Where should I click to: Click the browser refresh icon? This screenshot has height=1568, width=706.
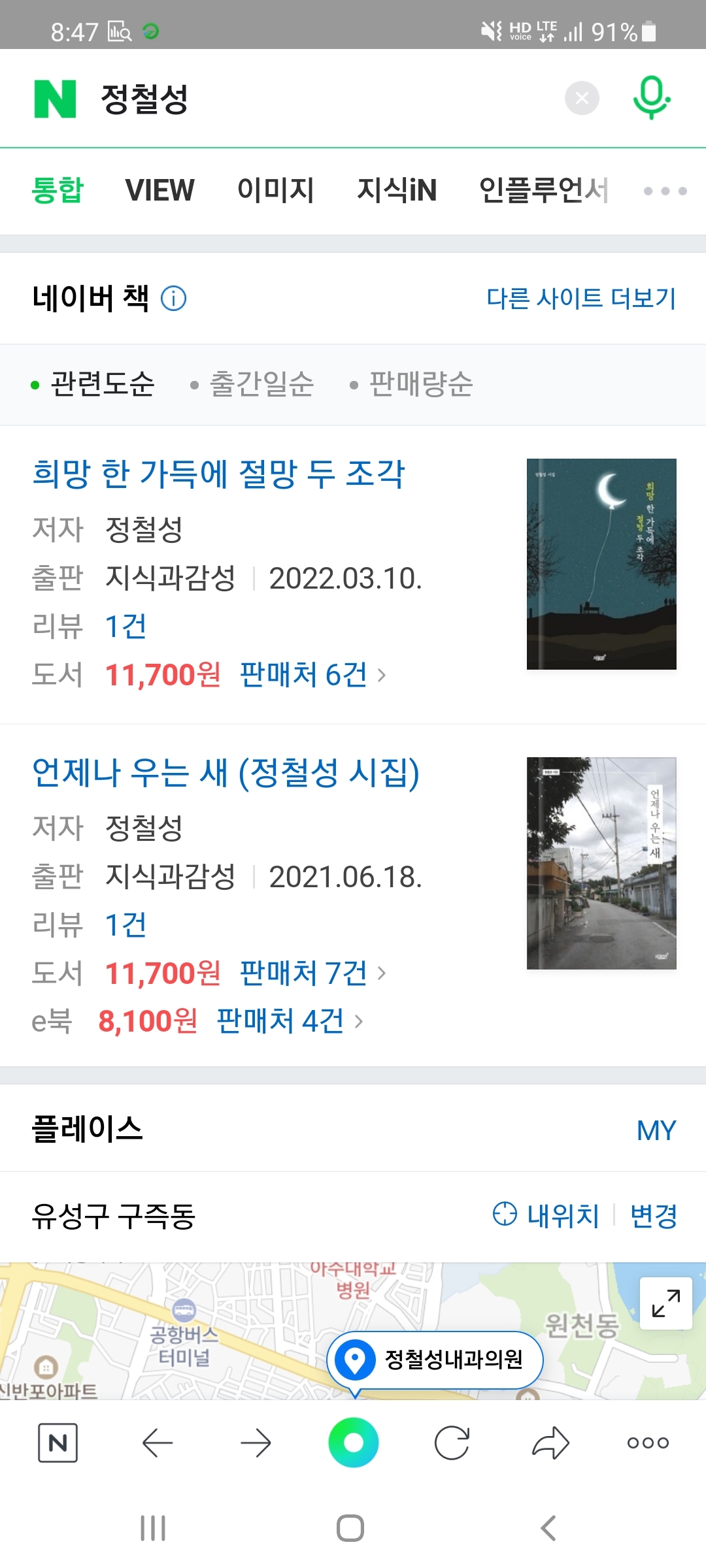point(452,1444)
